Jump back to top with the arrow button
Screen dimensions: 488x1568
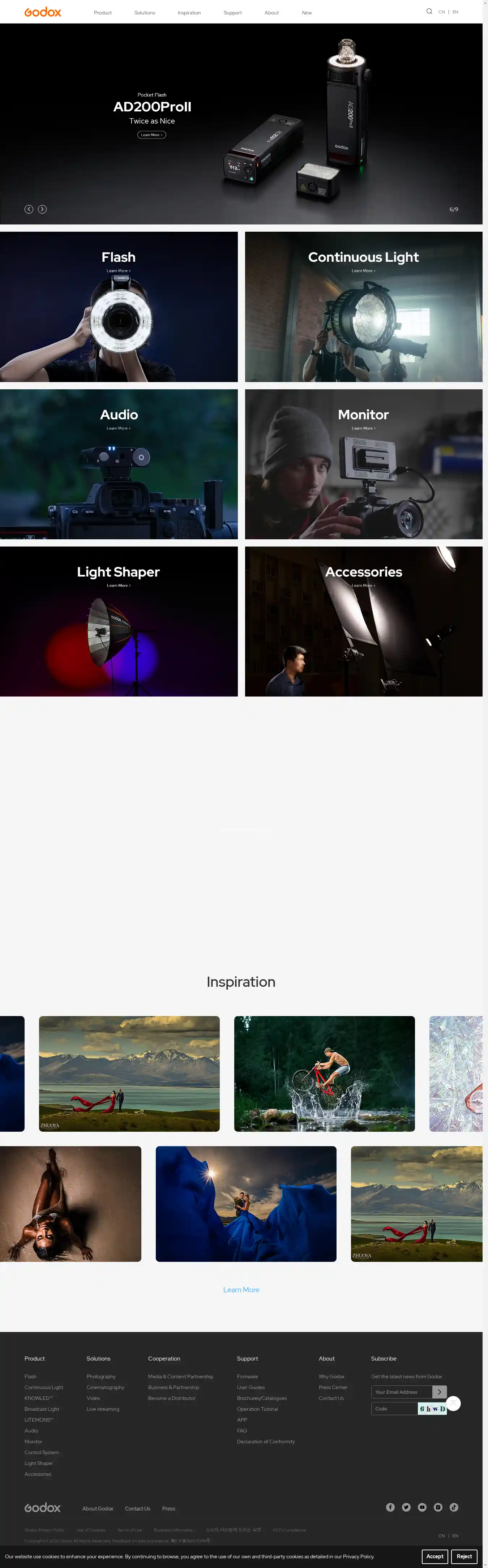453,1403
